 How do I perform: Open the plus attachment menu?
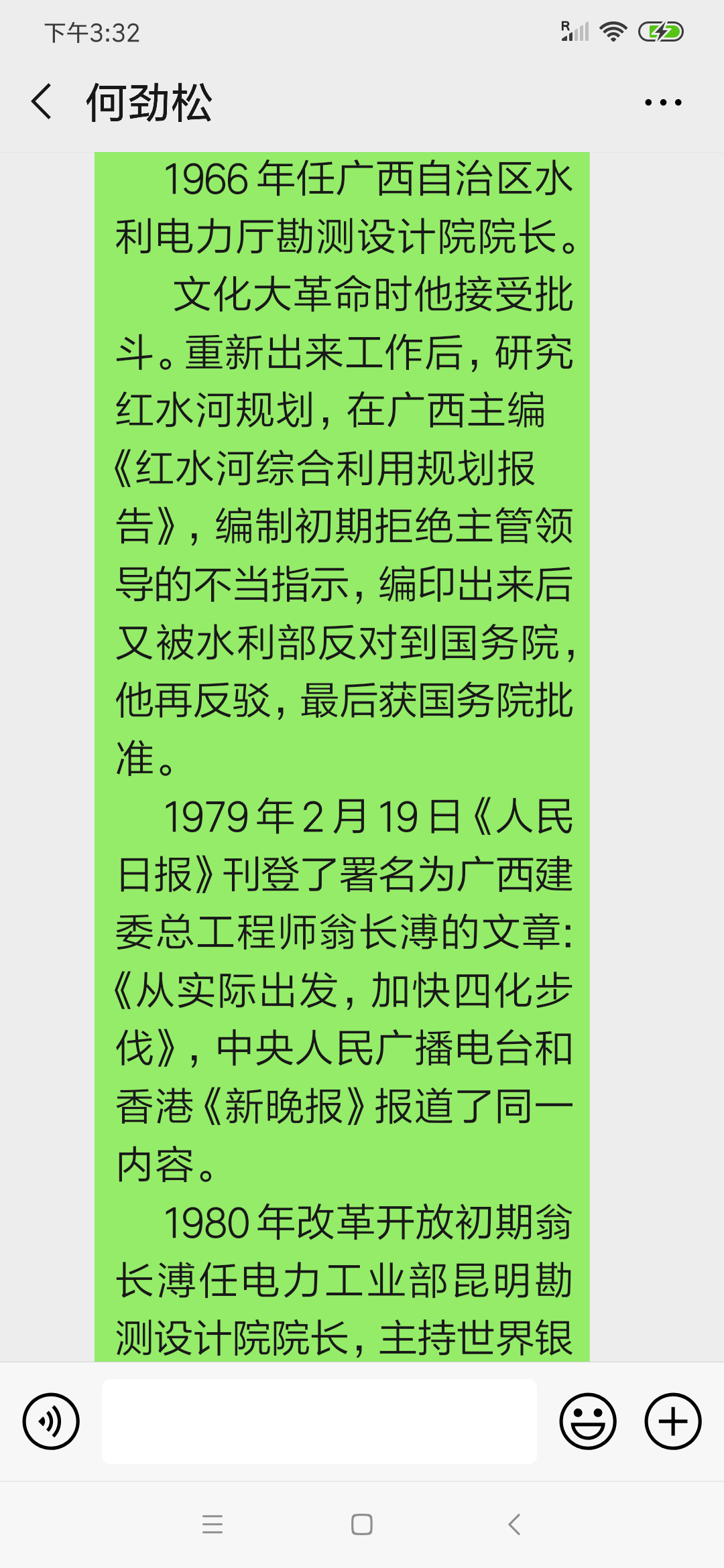tap(673, 1421)
